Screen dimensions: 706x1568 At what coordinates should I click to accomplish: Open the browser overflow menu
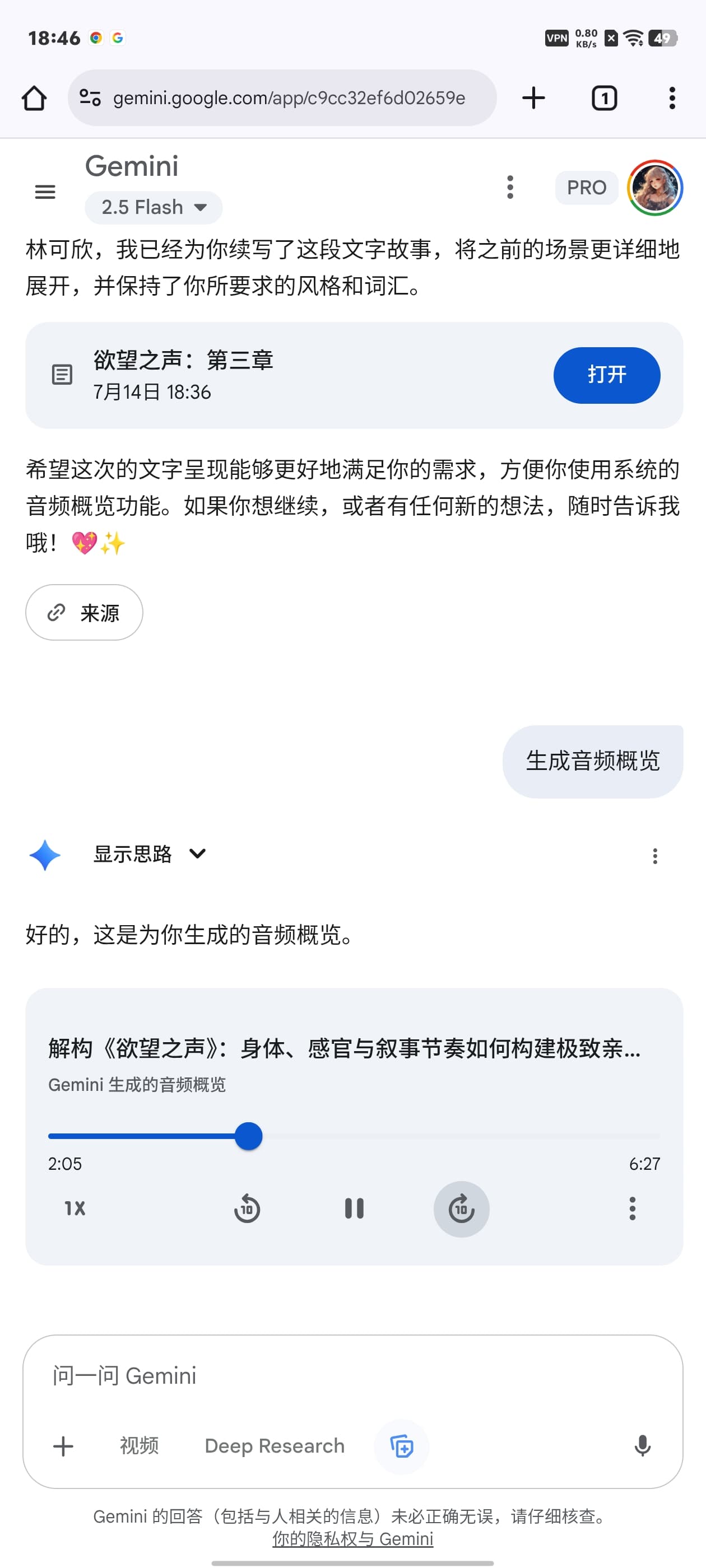point(672,98)
